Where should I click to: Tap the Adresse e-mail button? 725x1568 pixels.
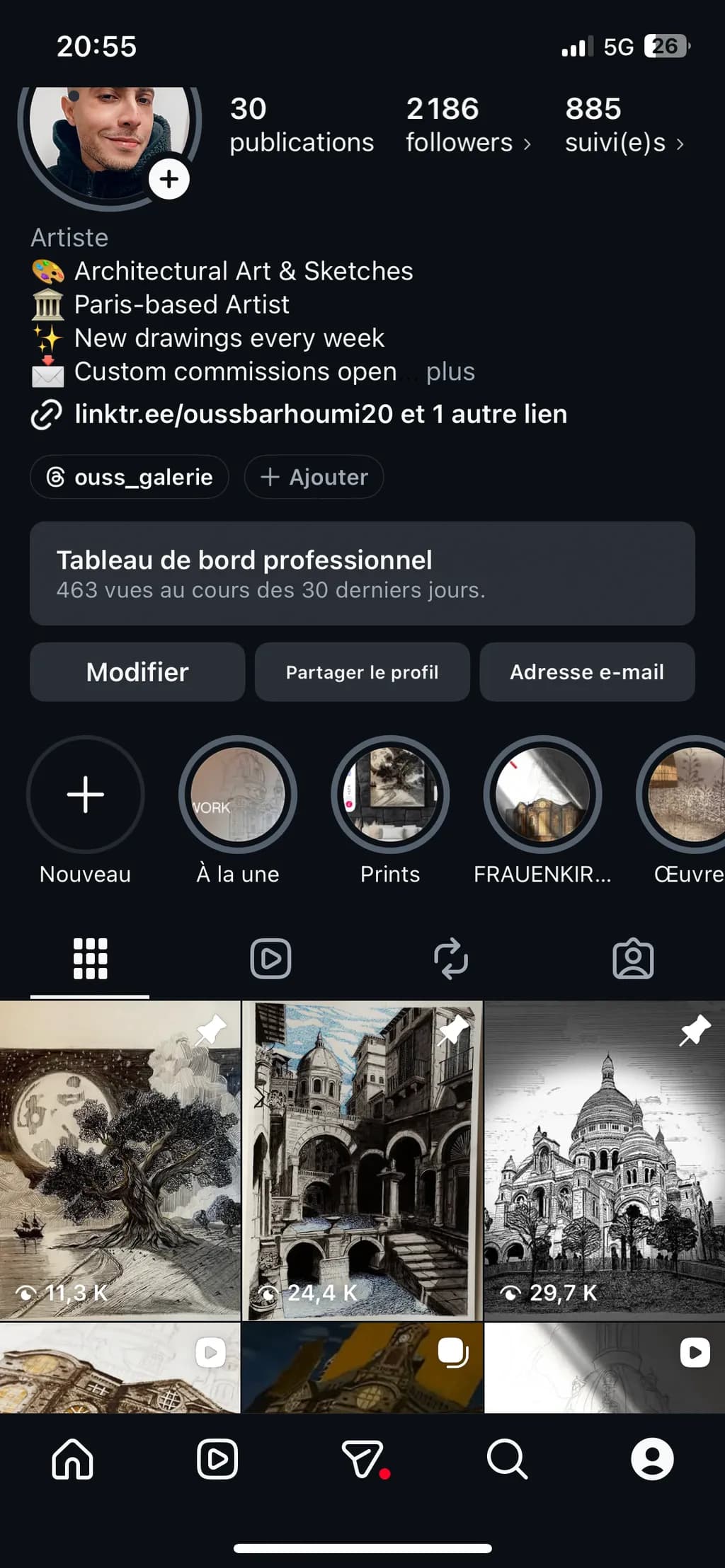588,672
